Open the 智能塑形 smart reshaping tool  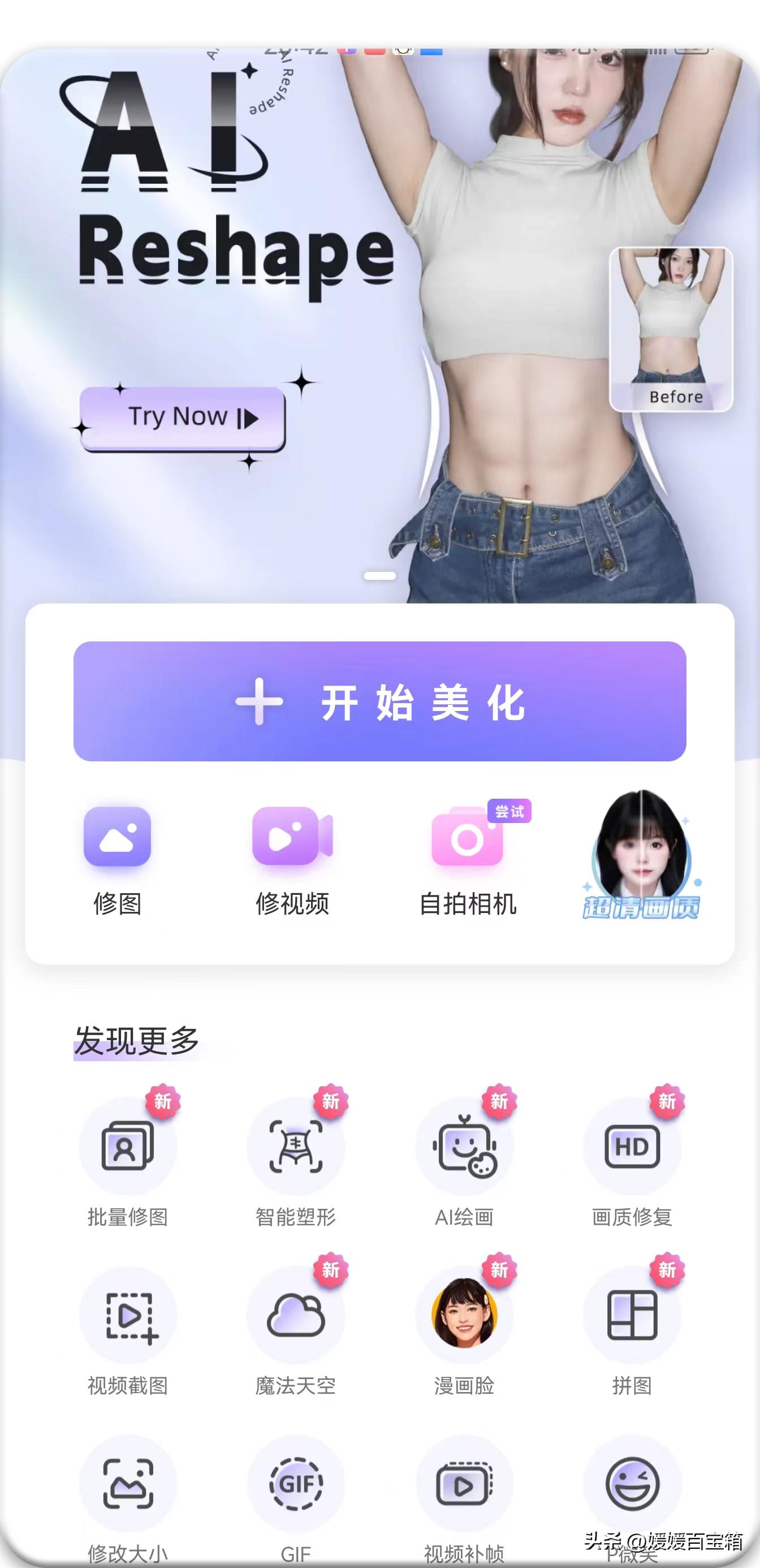pos(296,1147)
